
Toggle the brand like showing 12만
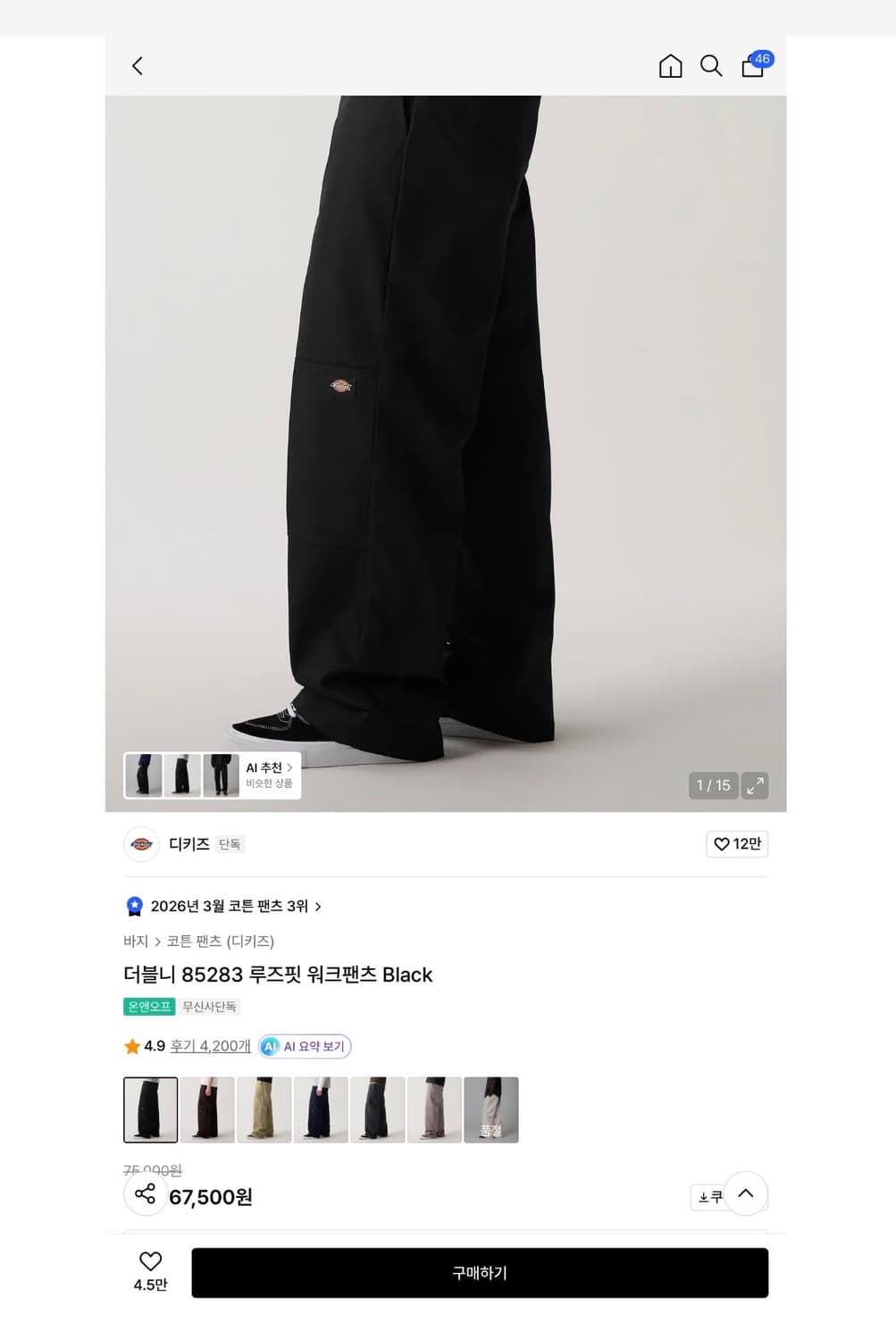(x=736, y=843)
